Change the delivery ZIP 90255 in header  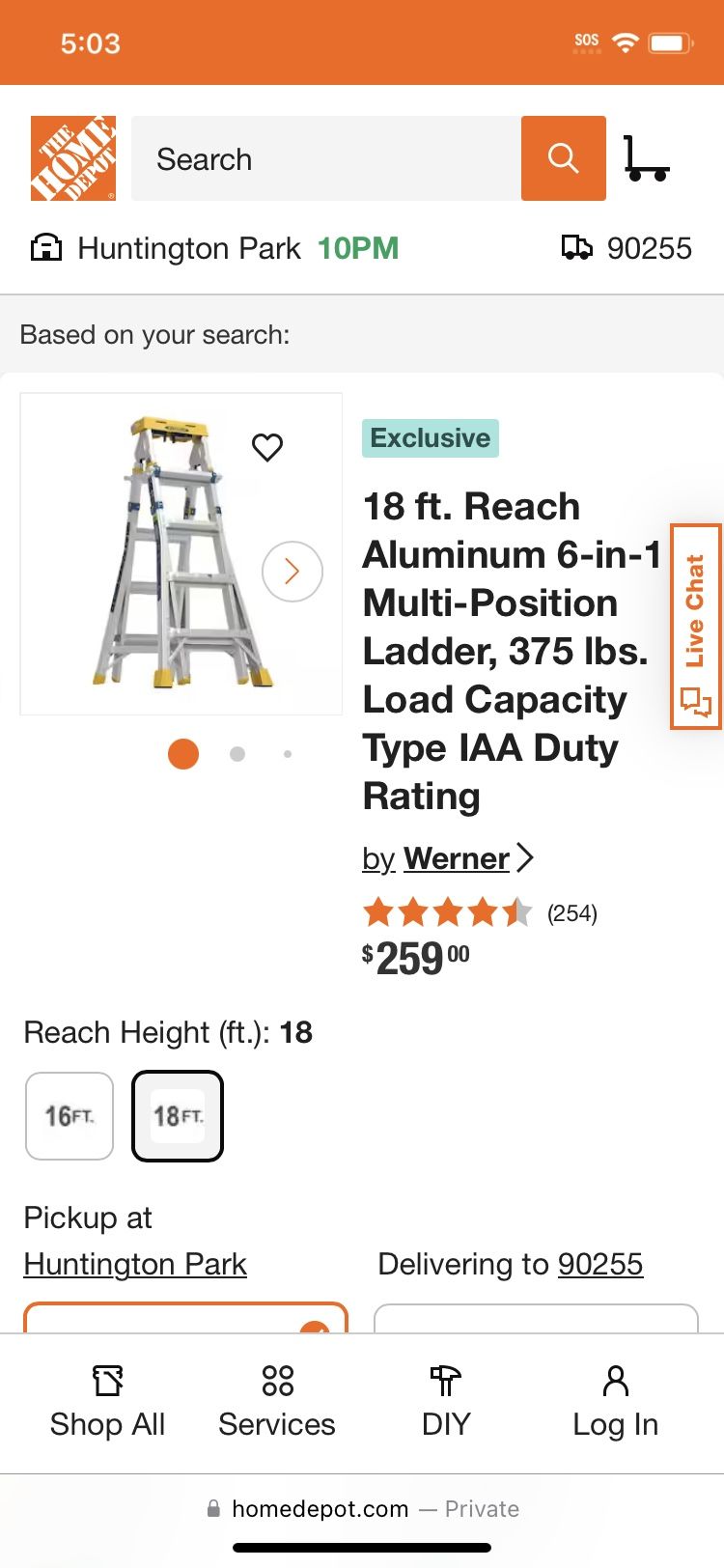627,249
